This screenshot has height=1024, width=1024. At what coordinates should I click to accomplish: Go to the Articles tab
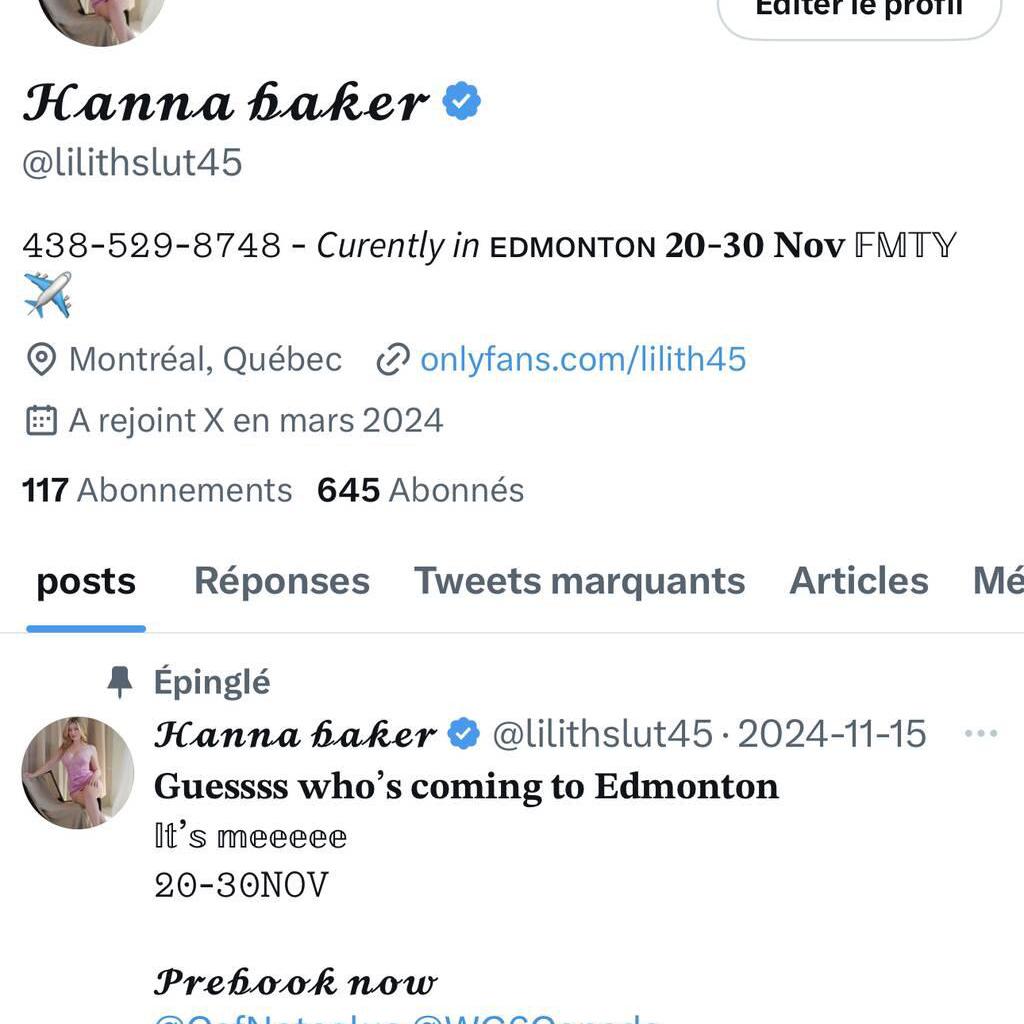(x=859, y=582)
